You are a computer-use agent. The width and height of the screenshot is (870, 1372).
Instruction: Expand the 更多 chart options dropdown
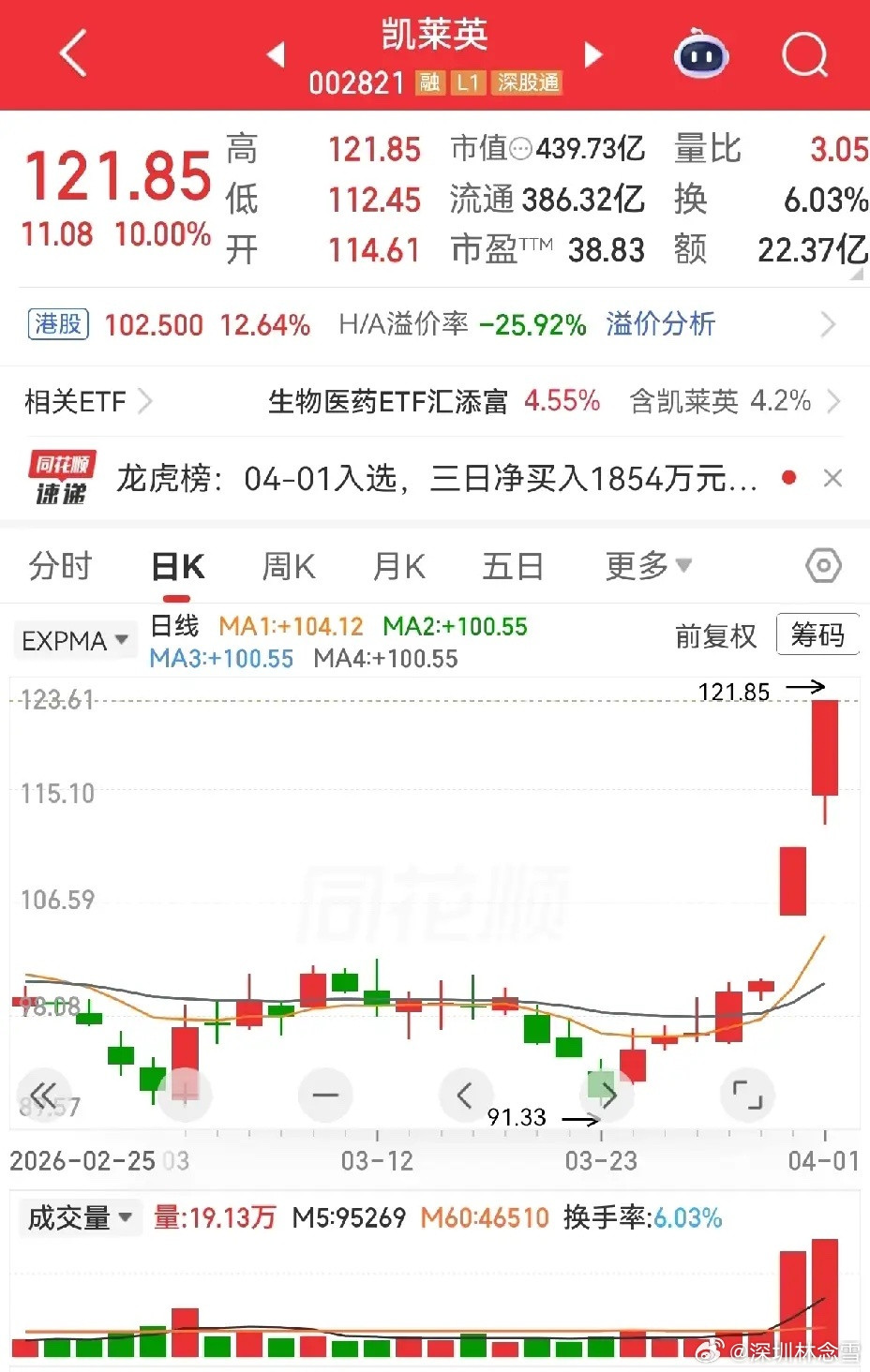648,565
